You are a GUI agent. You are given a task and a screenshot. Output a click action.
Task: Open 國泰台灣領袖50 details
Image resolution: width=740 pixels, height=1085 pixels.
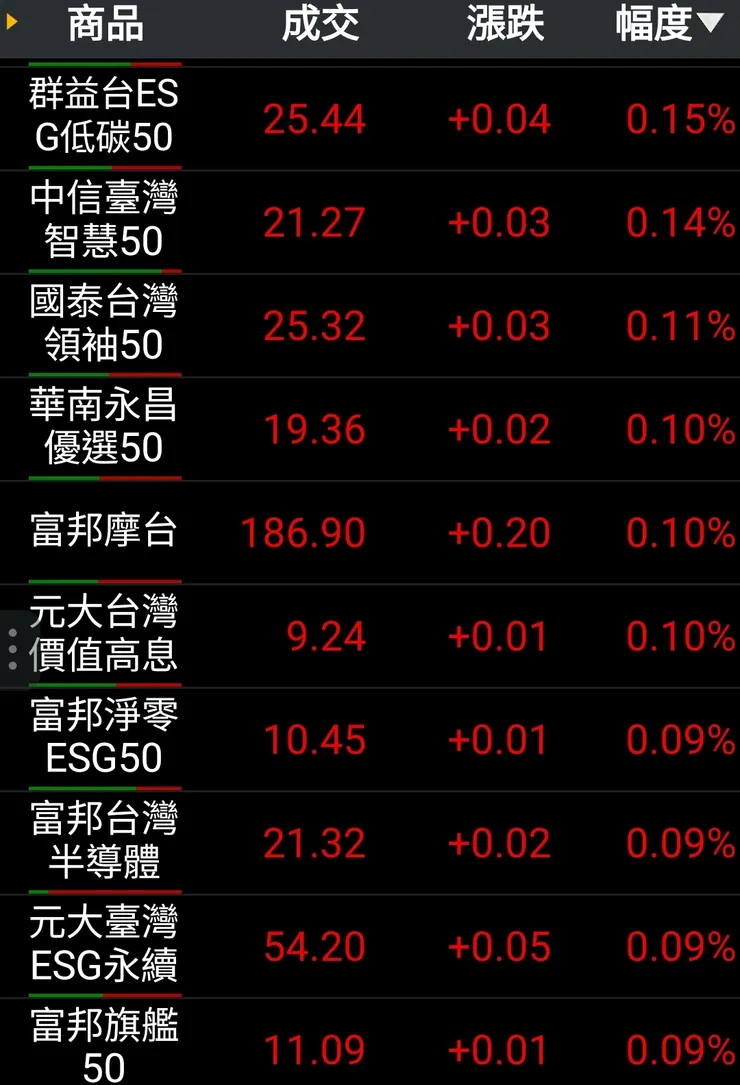click(x=105, y=326)
